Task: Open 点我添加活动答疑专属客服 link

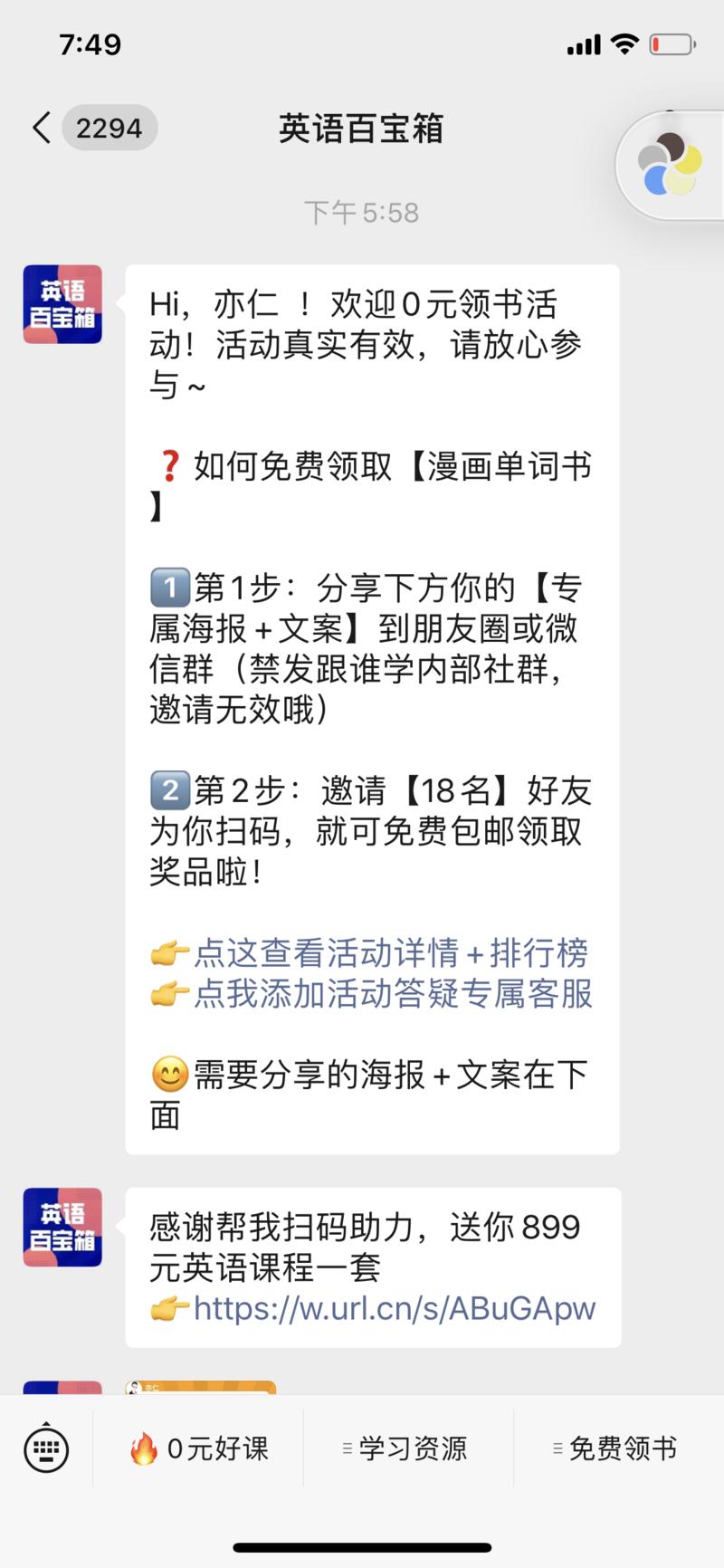Action: click(x=394, y=994)
